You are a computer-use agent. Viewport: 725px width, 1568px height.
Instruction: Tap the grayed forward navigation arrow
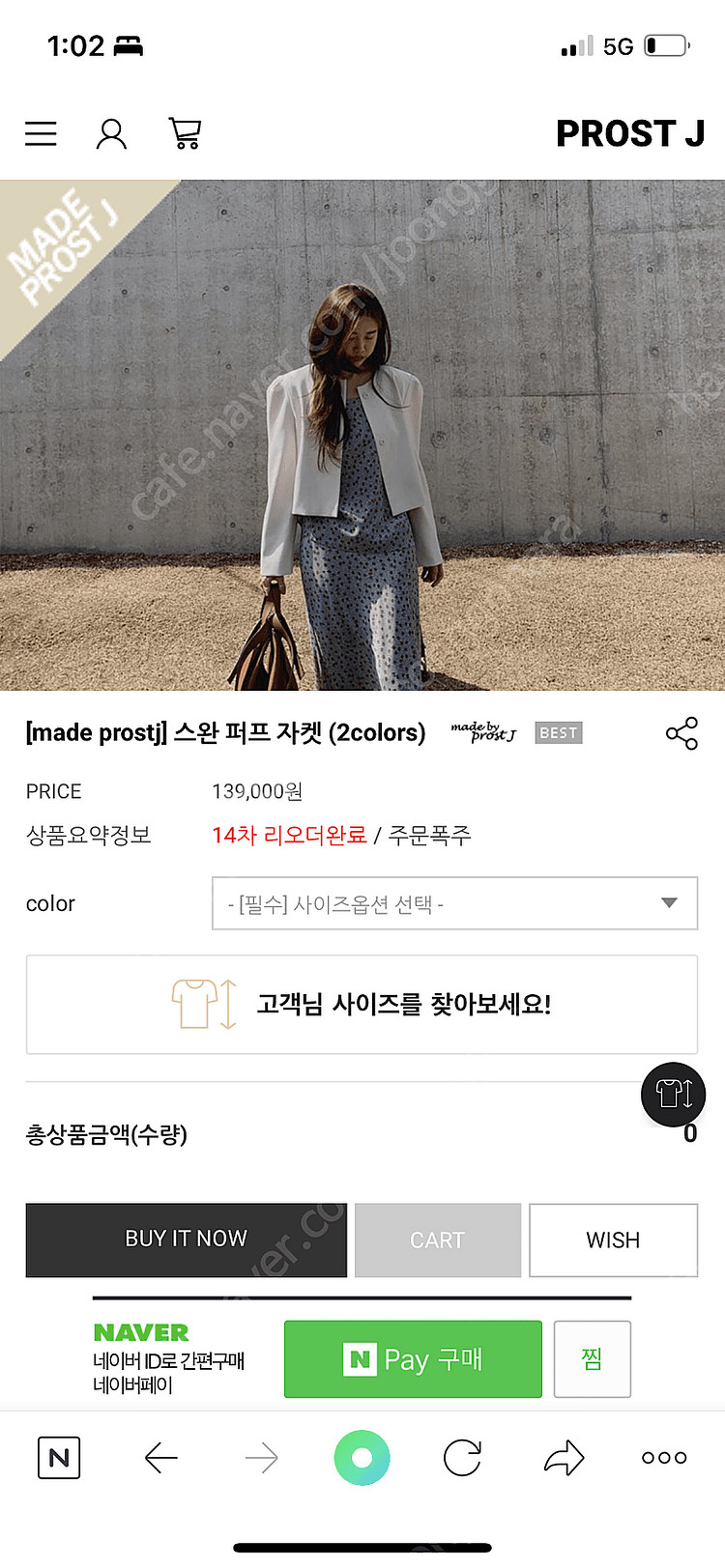(261, 1459)
